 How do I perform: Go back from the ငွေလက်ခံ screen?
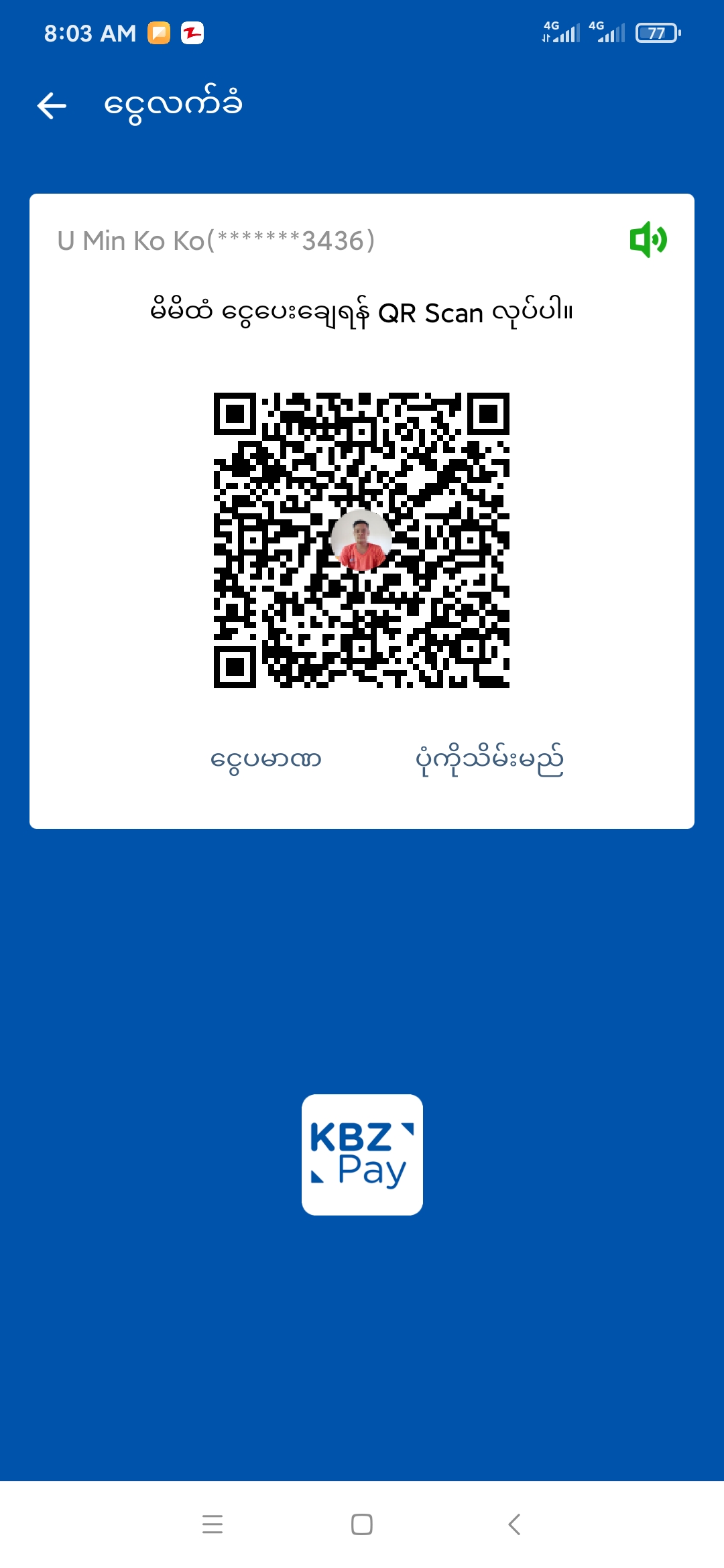click(52, 106)
